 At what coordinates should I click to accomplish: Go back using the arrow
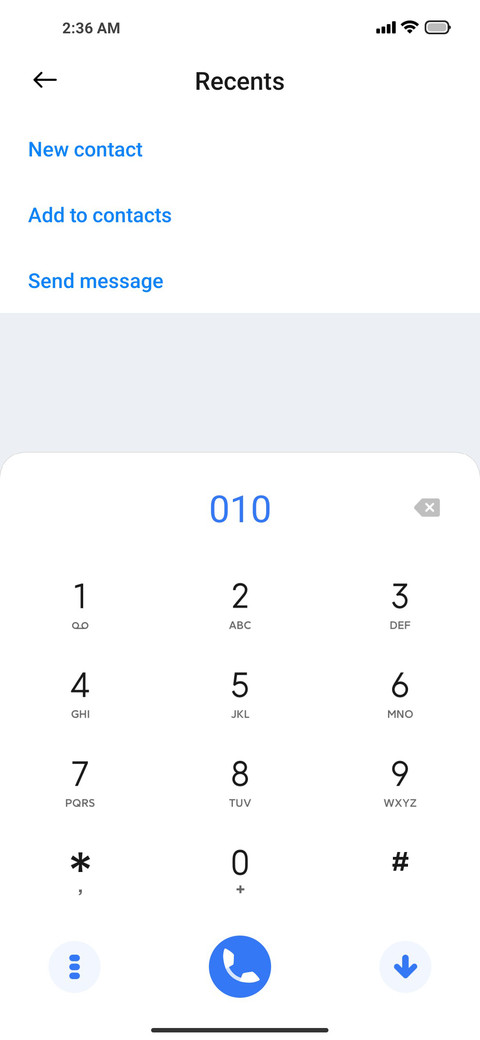pyautogui.click(x=44, y=80)
